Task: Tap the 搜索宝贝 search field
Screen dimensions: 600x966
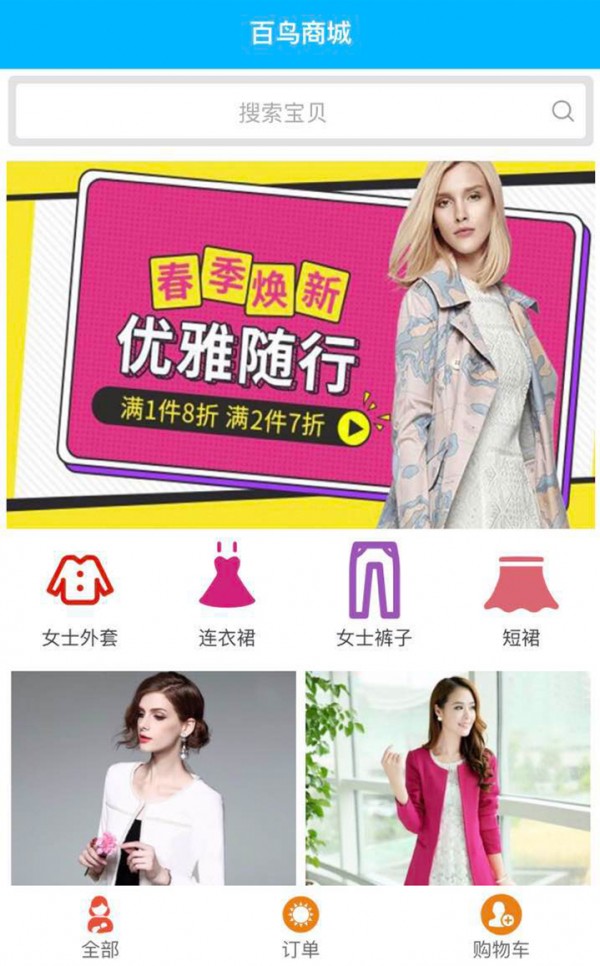Action: coord(282,112)
